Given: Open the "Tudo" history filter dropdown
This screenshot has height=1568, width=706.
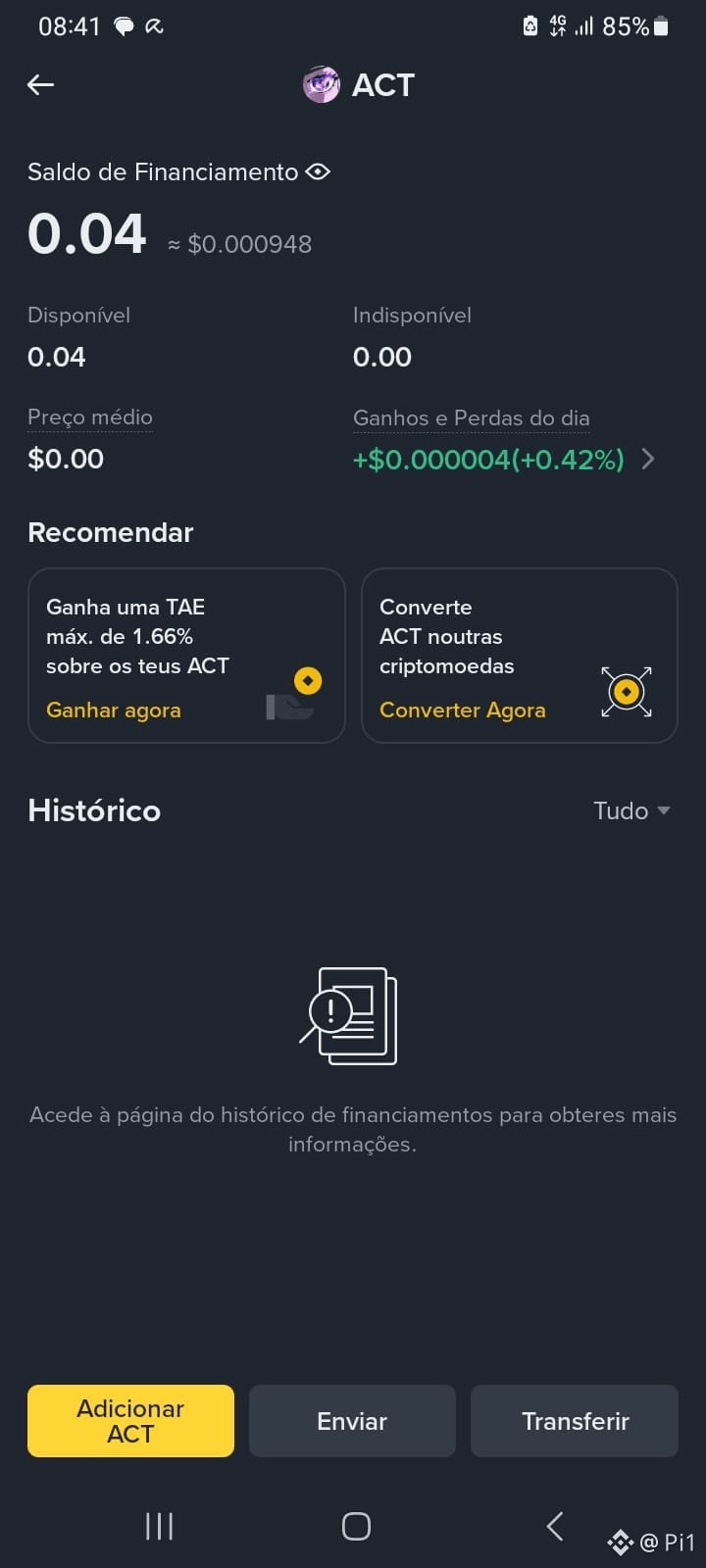Looking at the screenshot, I should (x=632, y=810).
